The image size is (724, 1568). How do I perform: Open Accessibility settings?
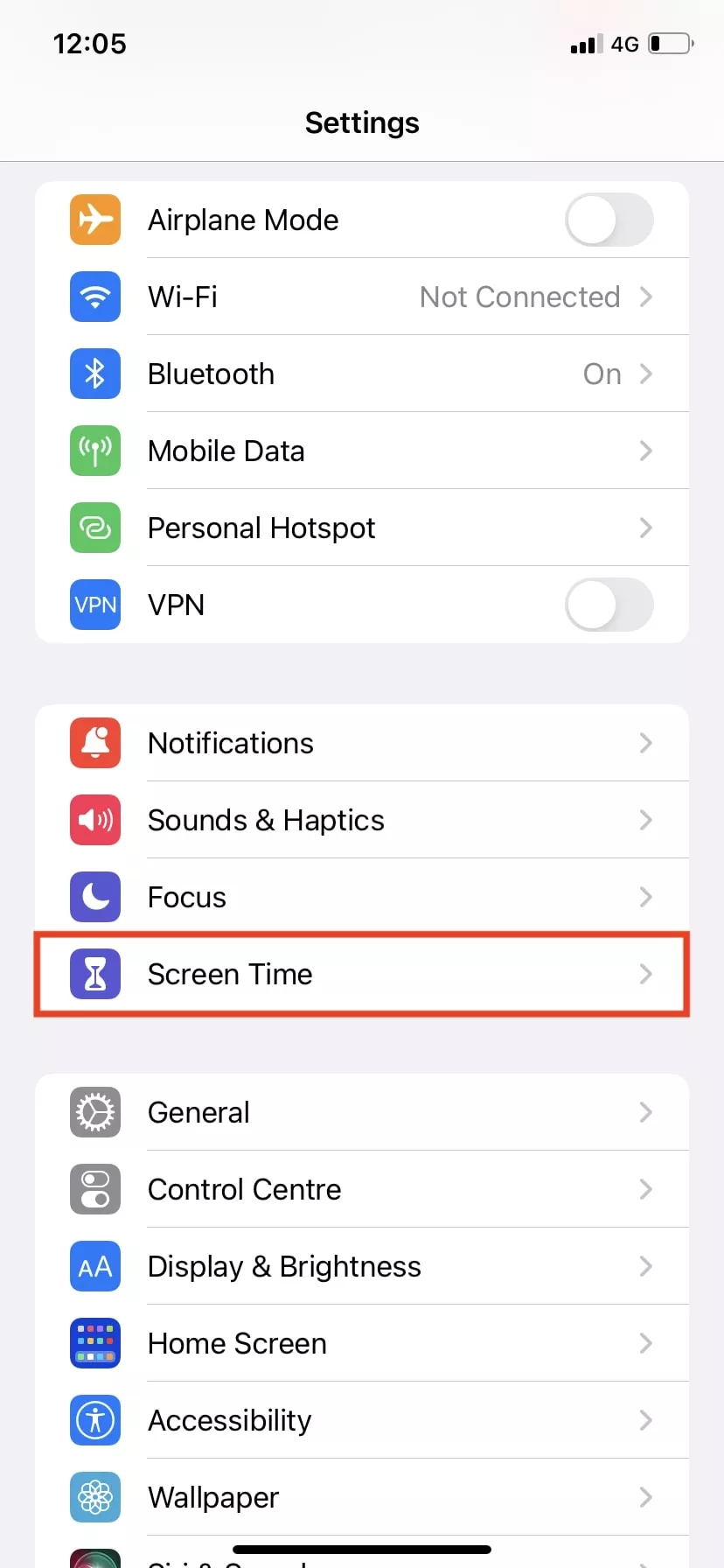(x=362, y=1420)
